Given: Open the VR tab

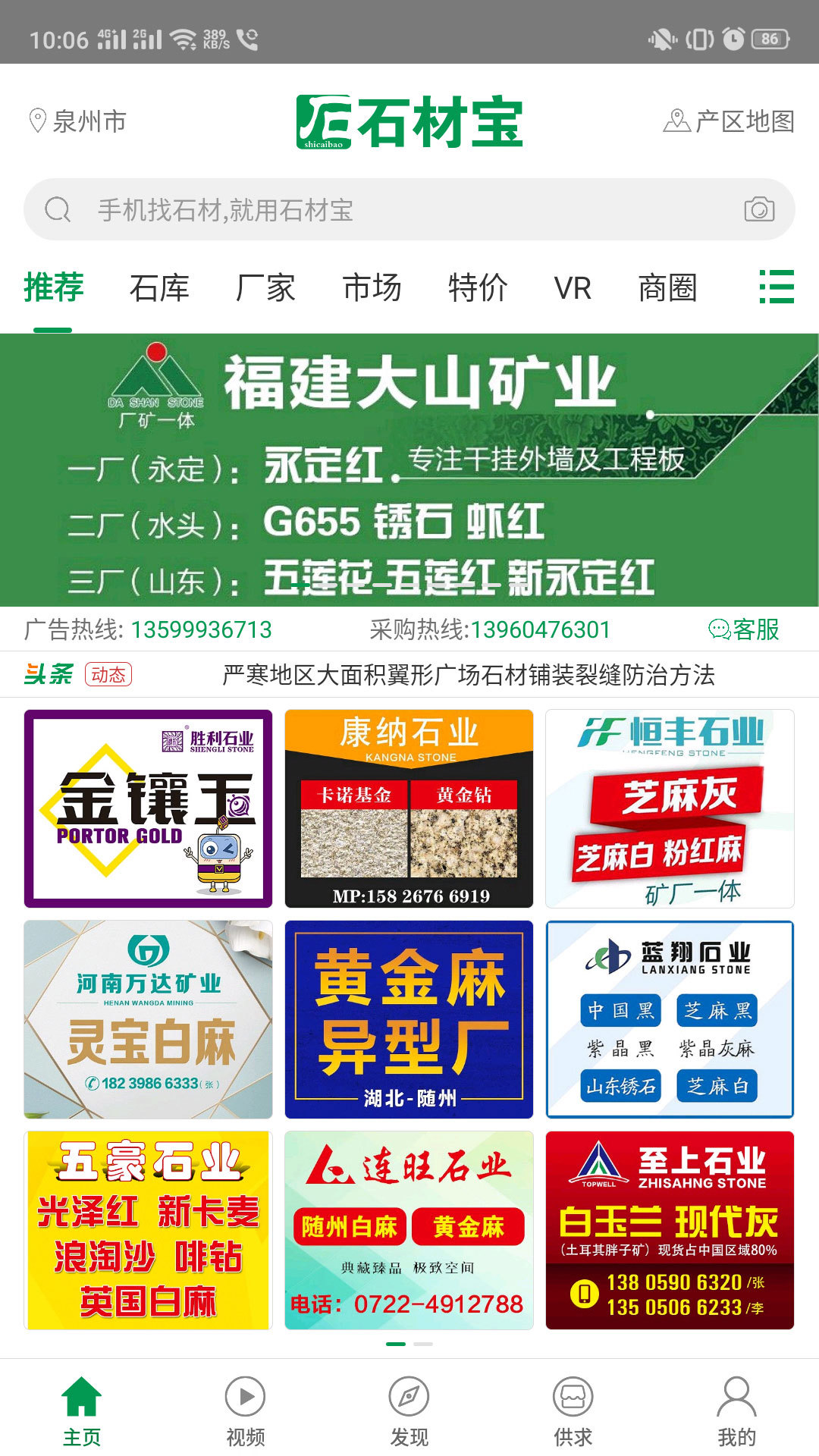Looking at the screenshot, I should (573, 288).
